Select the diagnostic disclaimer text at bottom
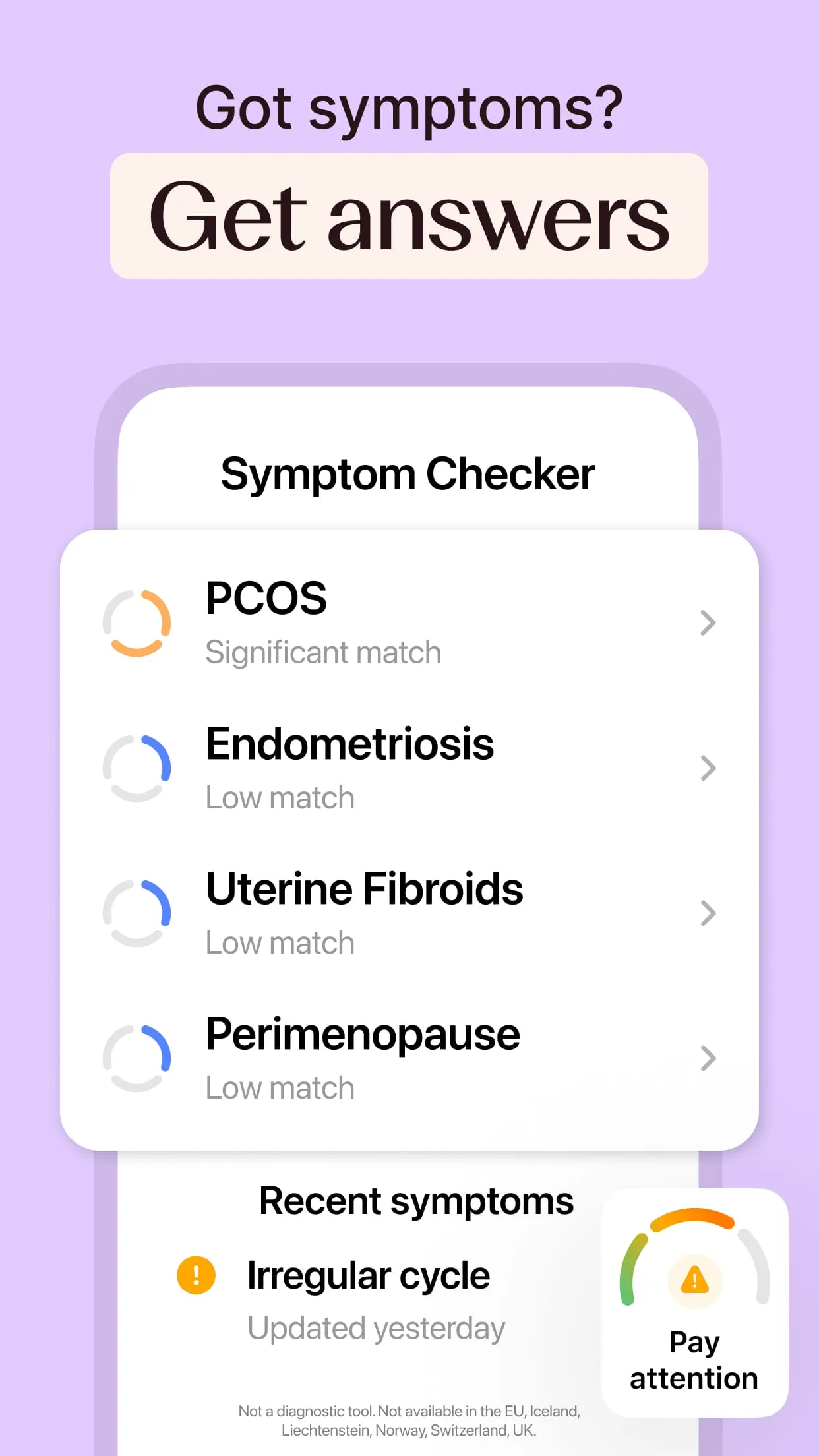Viewport: 819px width, 1456px height. (x=409, y=1421)
